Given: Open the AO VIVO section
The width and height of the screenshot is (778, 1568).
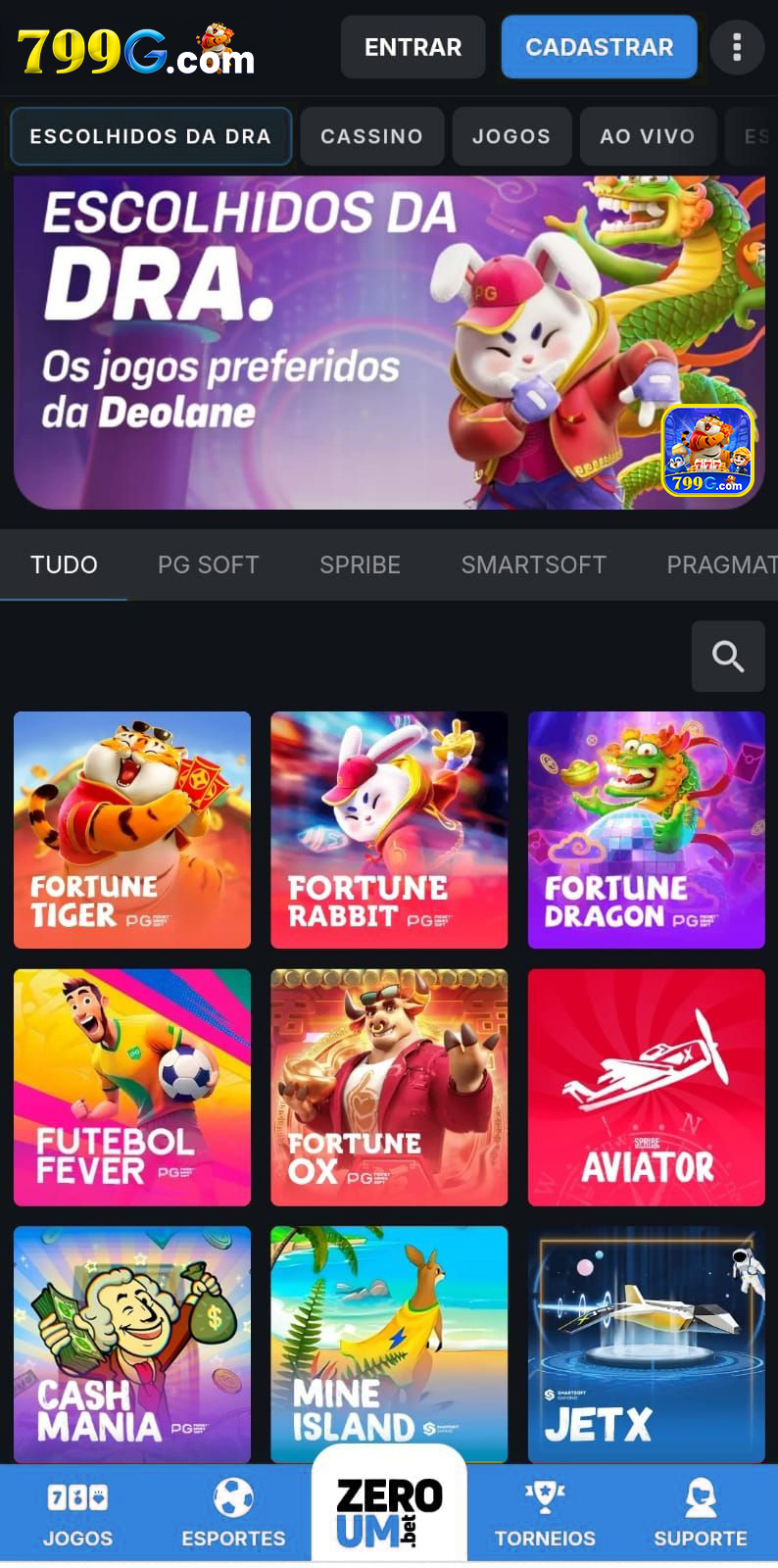Looking at the screenshot, I should (x=648, y=136).
